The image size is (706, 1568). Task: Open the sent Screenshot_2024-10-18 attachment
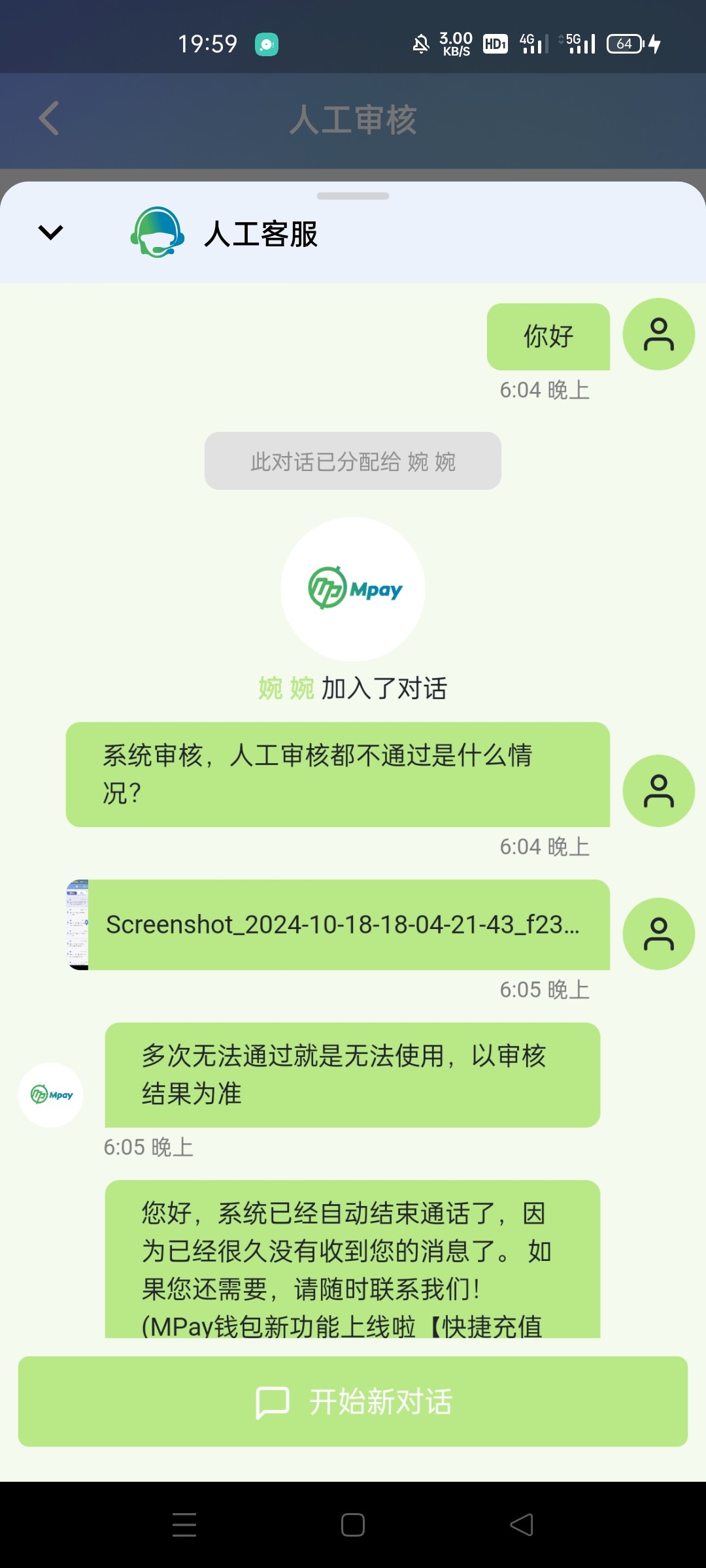pyautogui.click(x=340, y=924)
